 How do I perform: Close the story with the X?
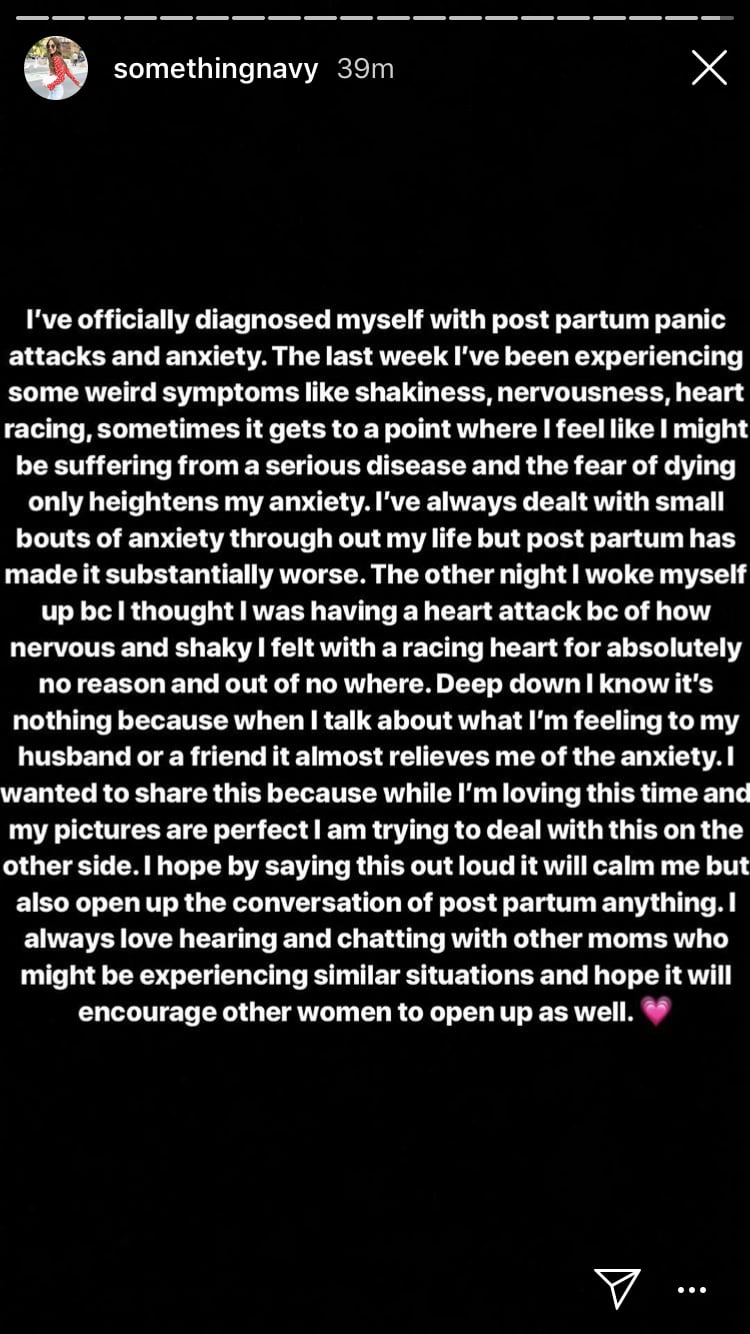709,68
